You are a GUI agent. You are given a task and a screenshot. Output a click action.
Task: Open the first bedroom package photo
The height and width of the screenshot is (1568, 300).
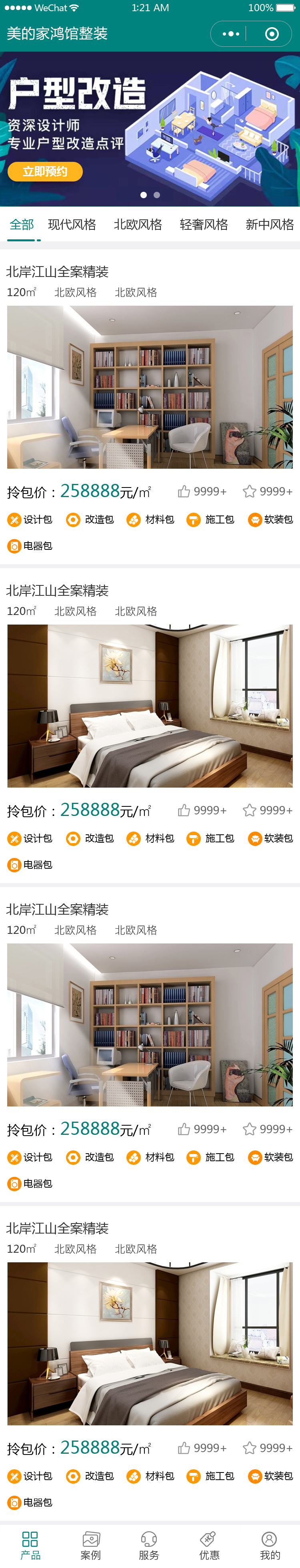click(x=150, y=706)
